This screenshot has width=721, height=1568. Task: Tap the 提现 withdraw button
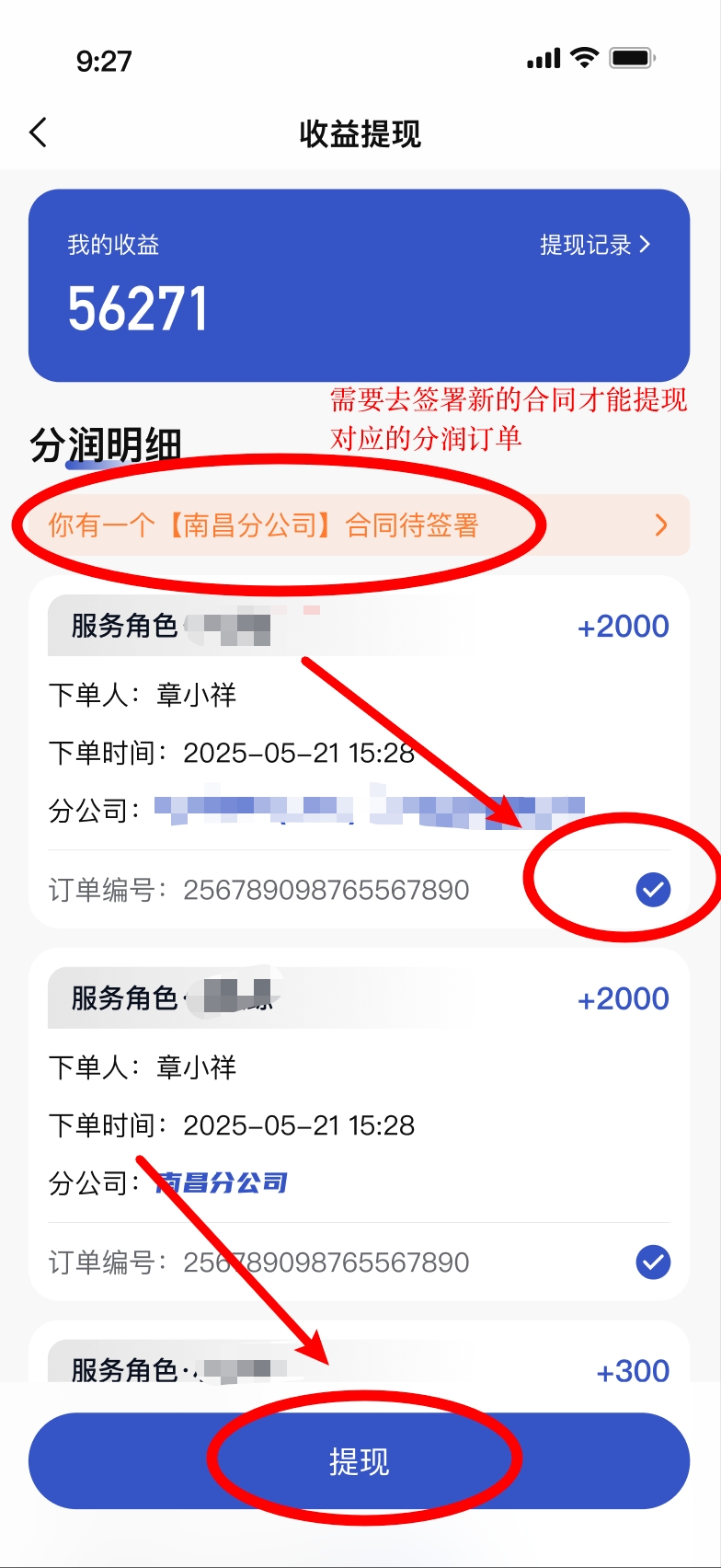coord(359,1461)
